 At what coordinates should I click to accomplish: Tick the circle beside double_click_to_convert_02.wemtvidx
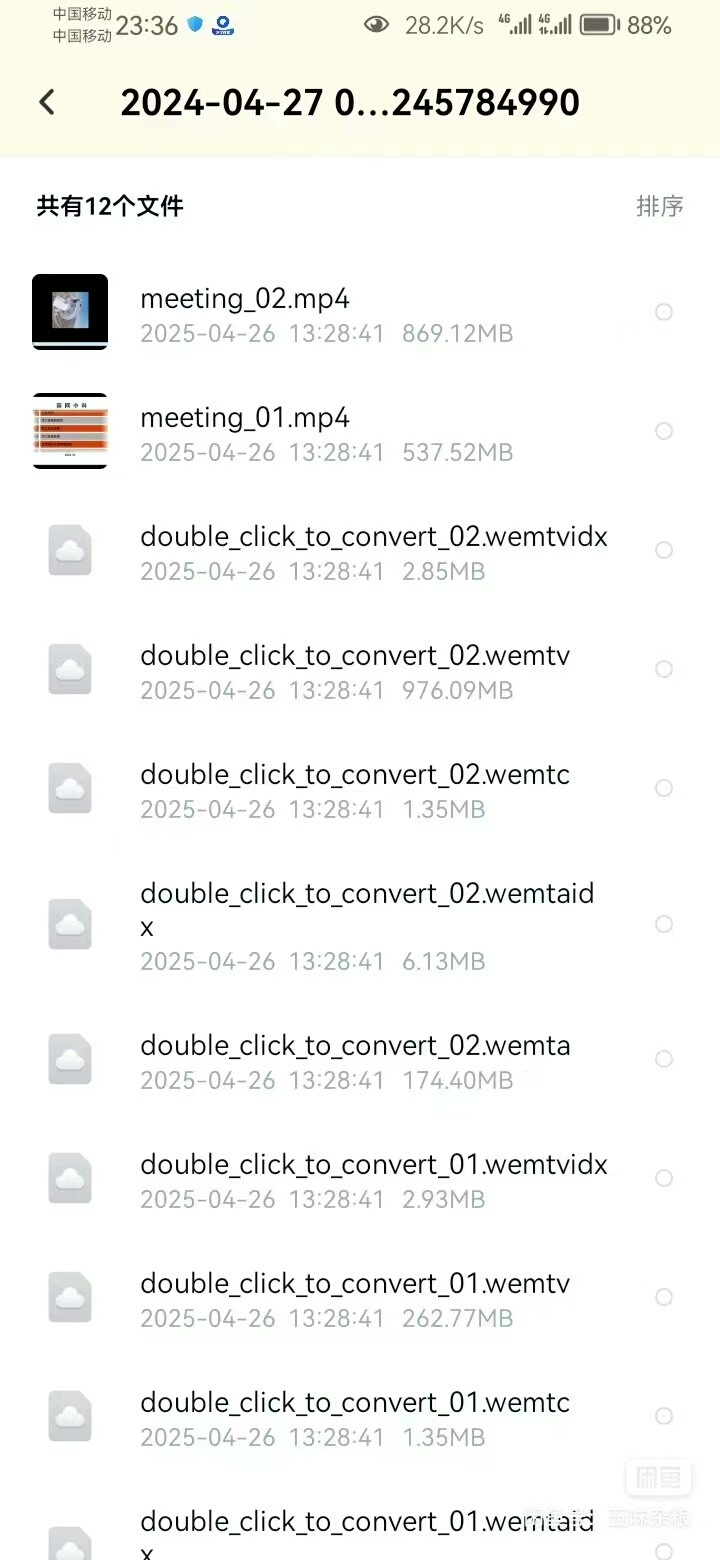[x=664, y=550]
